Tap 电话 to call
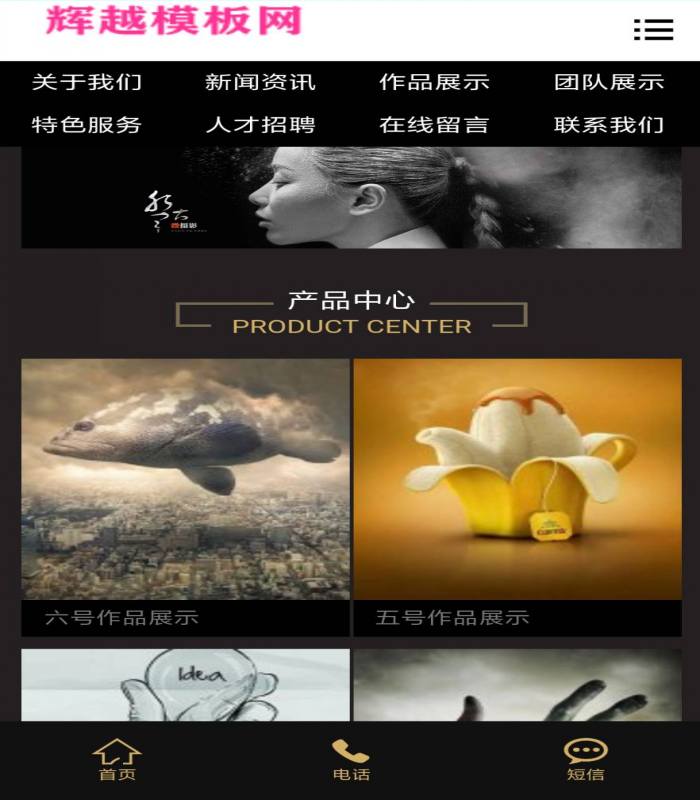This screenshot has height=800, width=700. pos(351,760)
